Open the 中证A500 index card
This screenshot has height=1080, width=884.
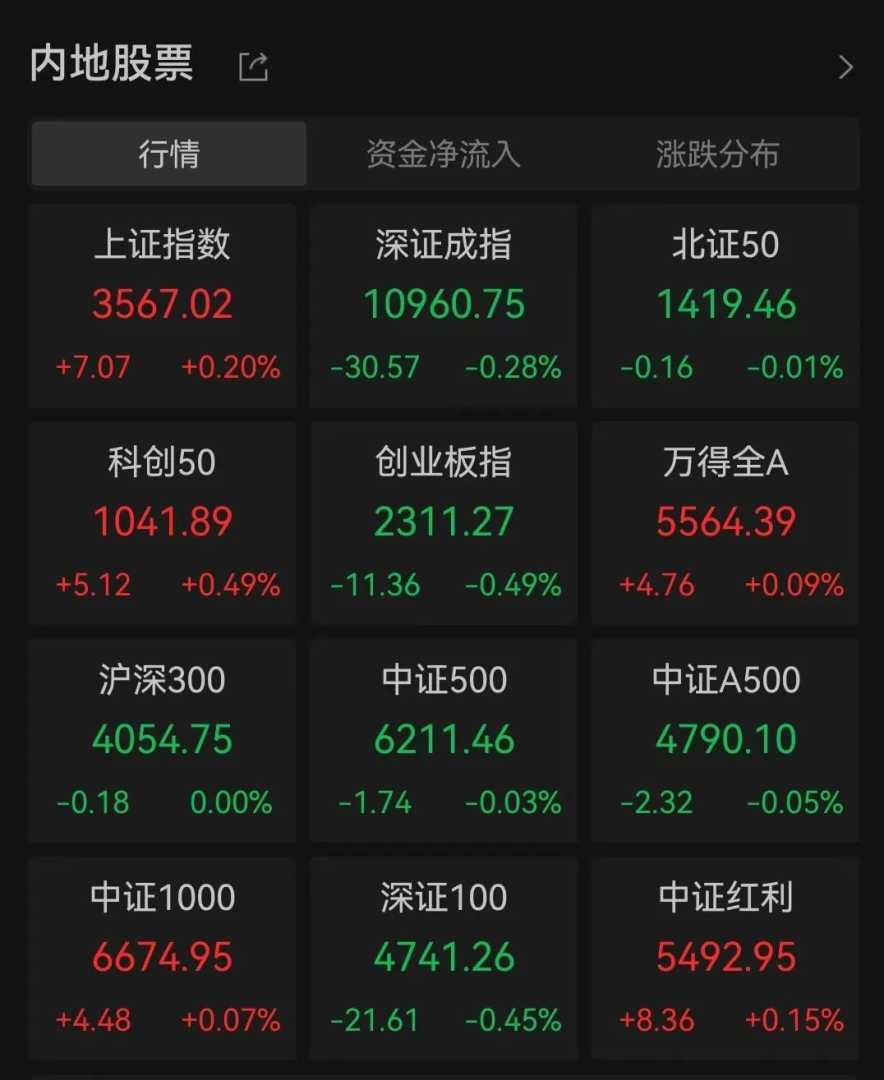[725, 740]
